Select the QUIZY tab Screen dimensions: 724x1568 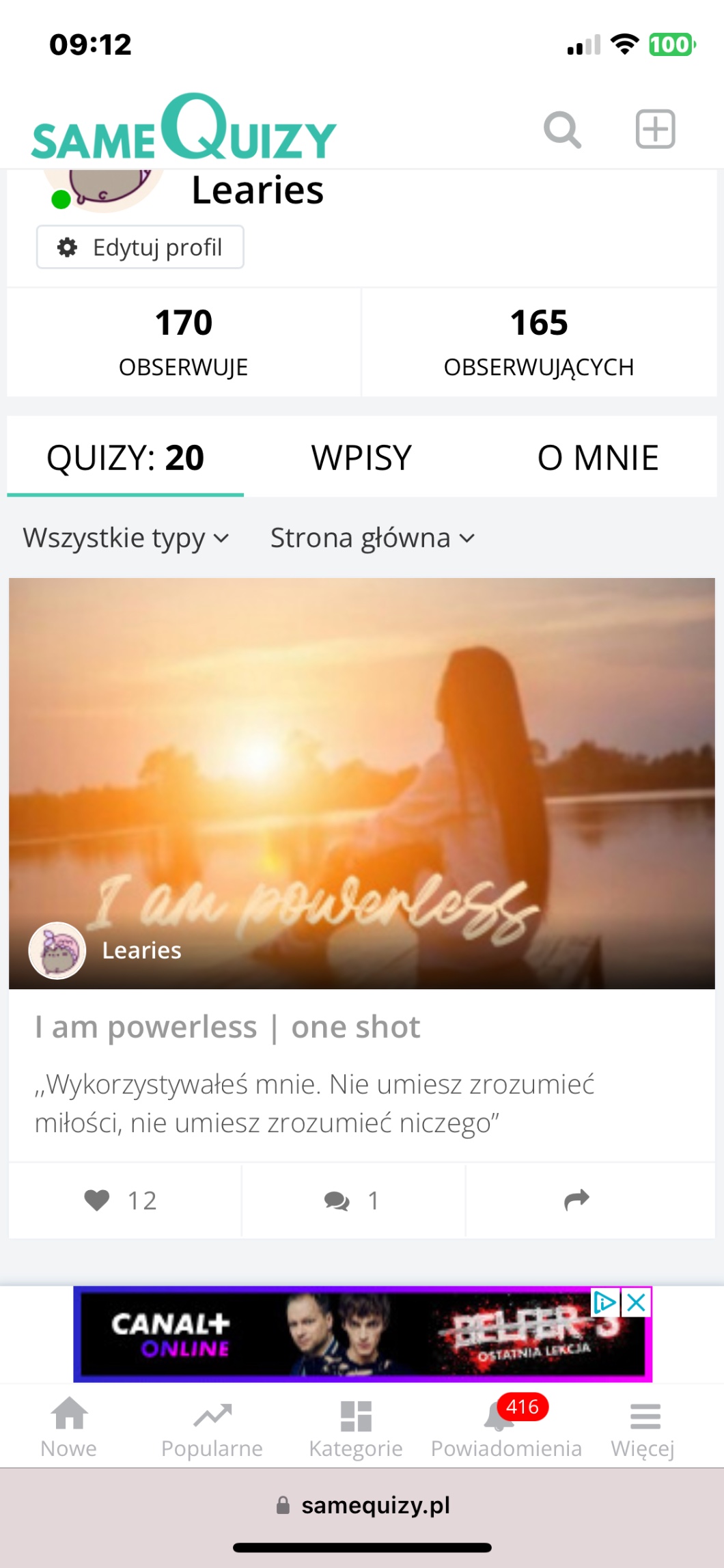point(125,458)
